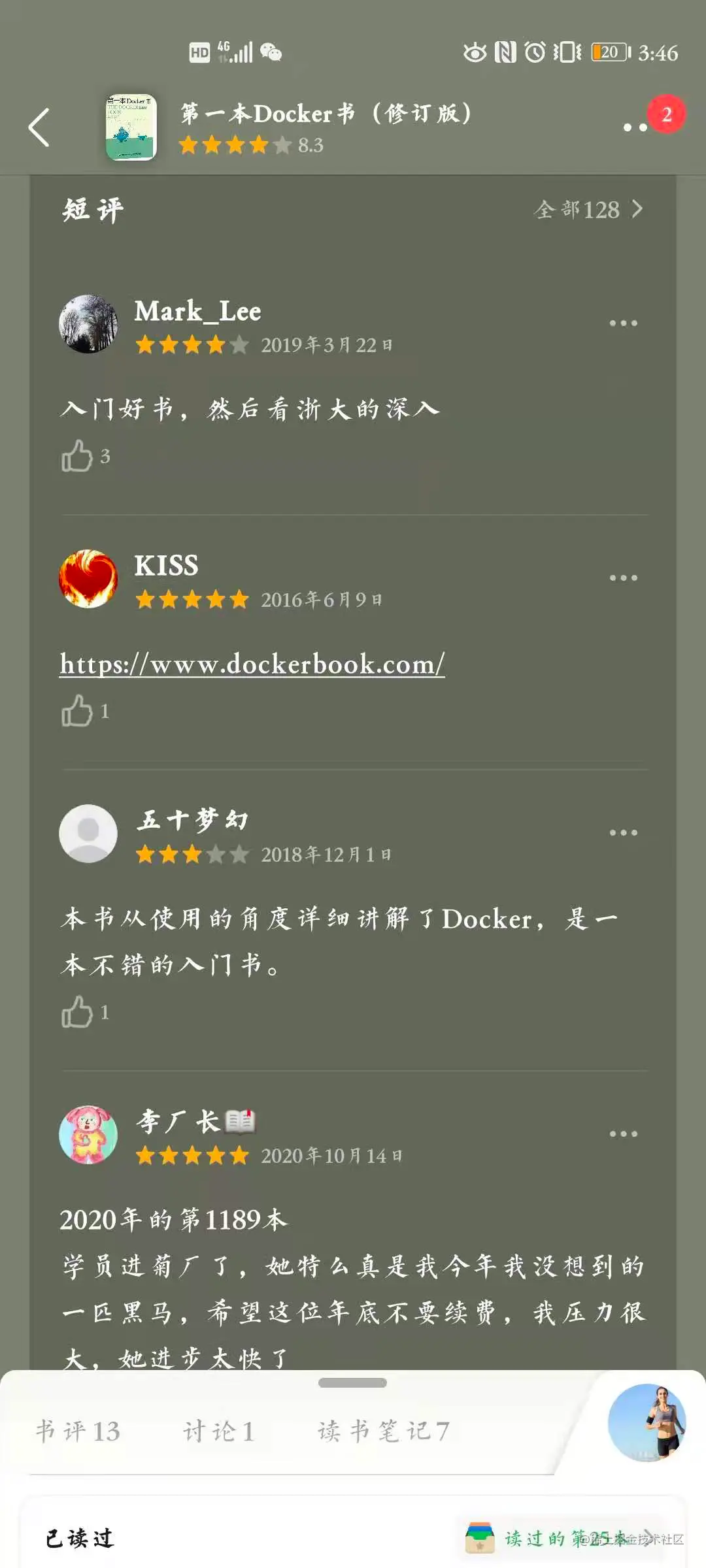Screen dimensions: 706x1568
Task: Open the Docker book cover thumbnail
Action: (131, 127)
